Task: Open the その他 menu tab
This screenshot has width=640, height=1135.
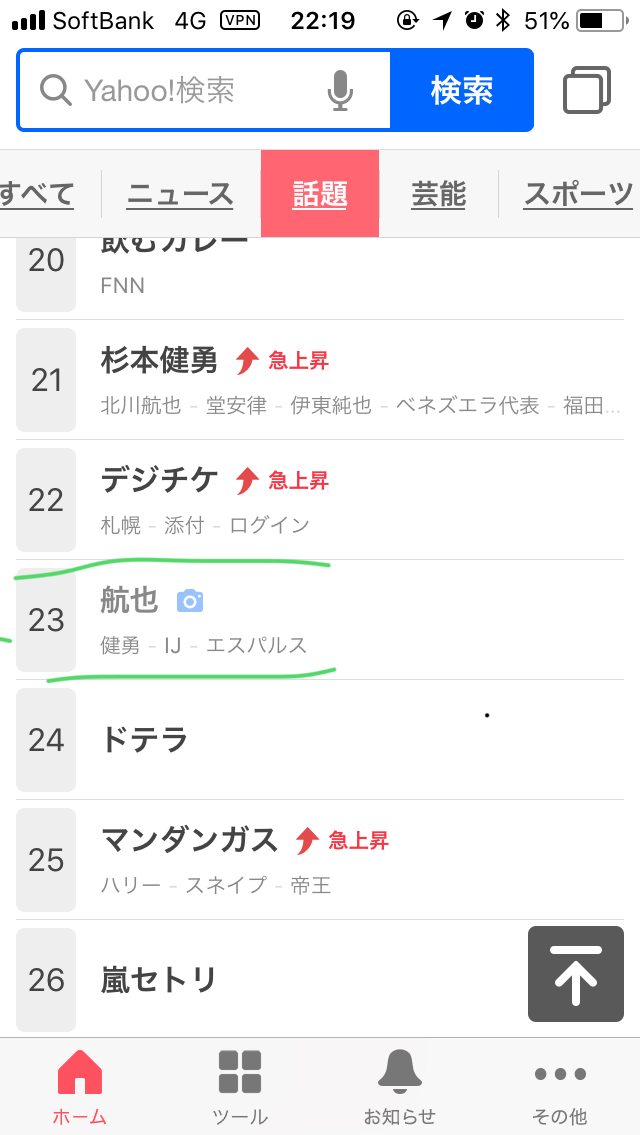Action: 560,1087
